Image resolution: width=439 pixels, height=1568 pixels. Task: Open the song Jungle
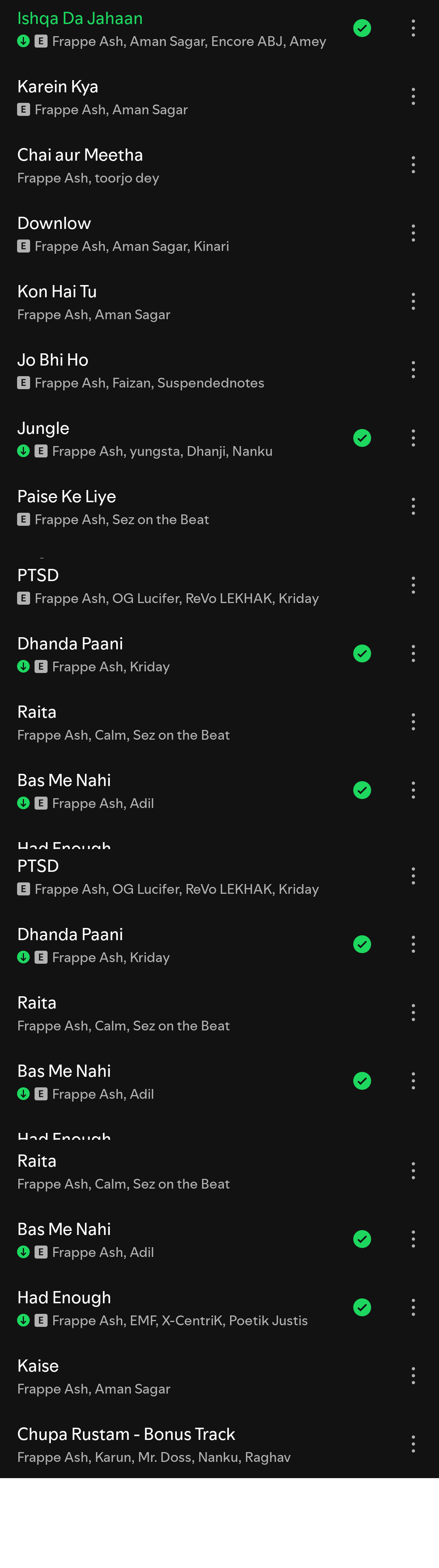coord(152,438)
